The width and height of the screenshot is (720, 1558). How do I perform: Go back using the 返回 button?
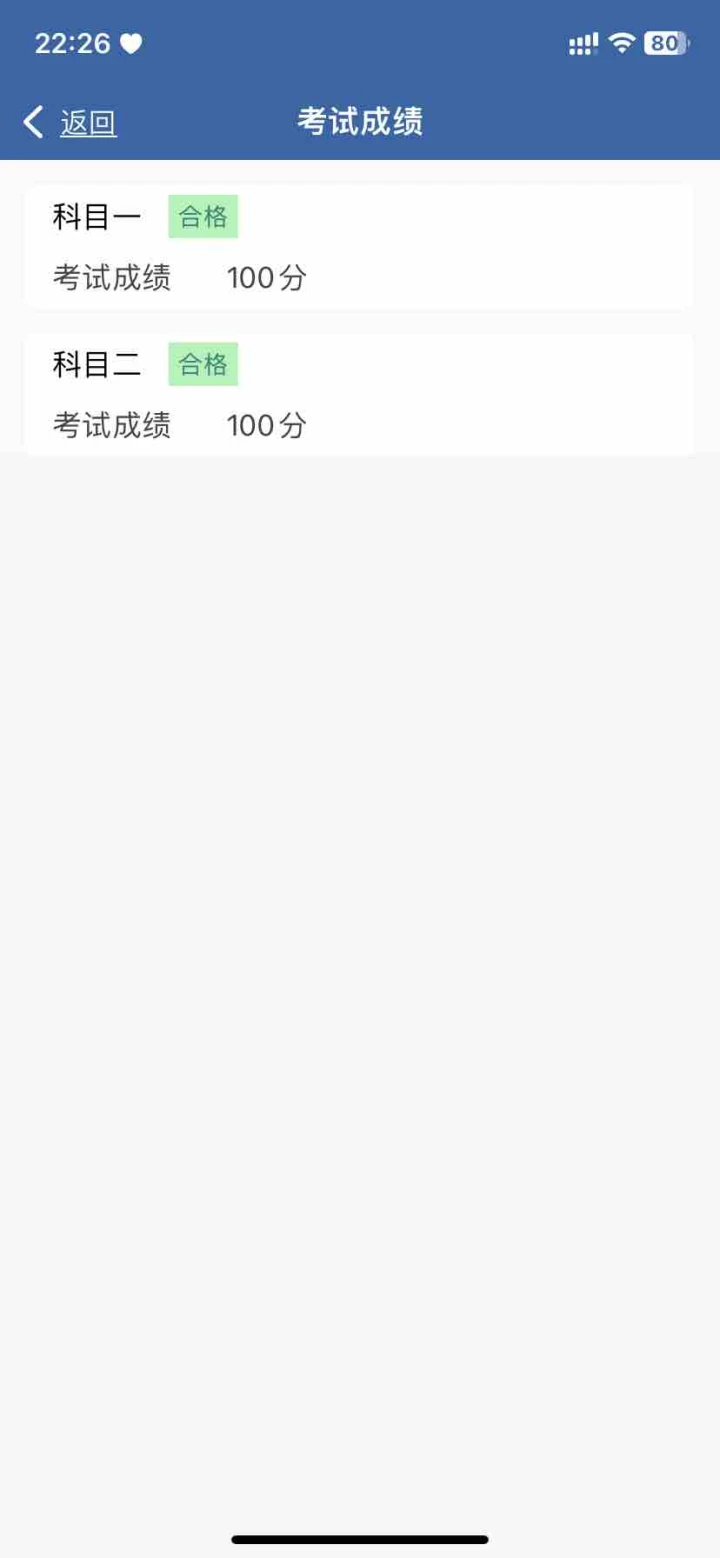coord(70,123)
